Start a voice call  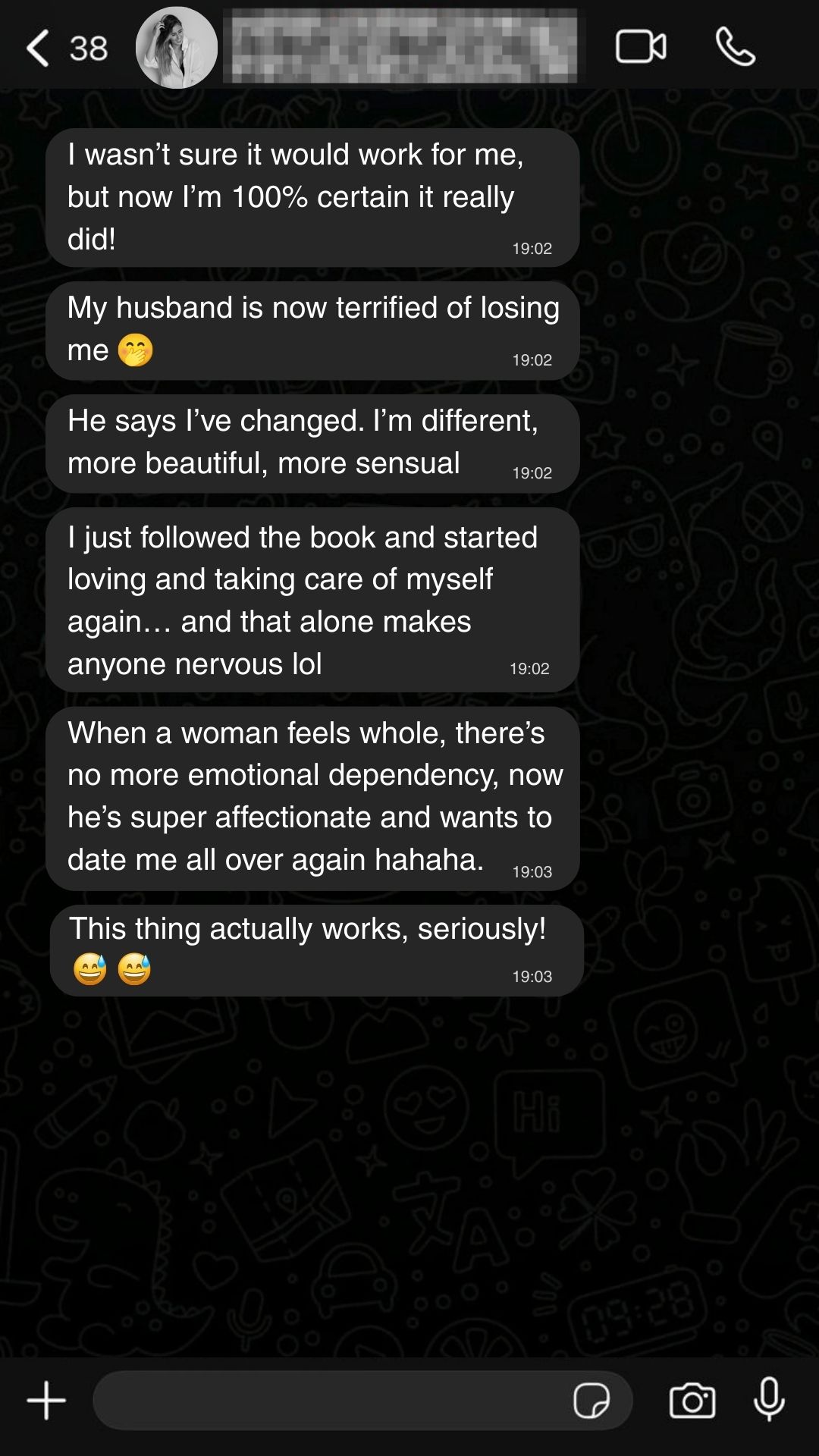[x=735, y=47]
